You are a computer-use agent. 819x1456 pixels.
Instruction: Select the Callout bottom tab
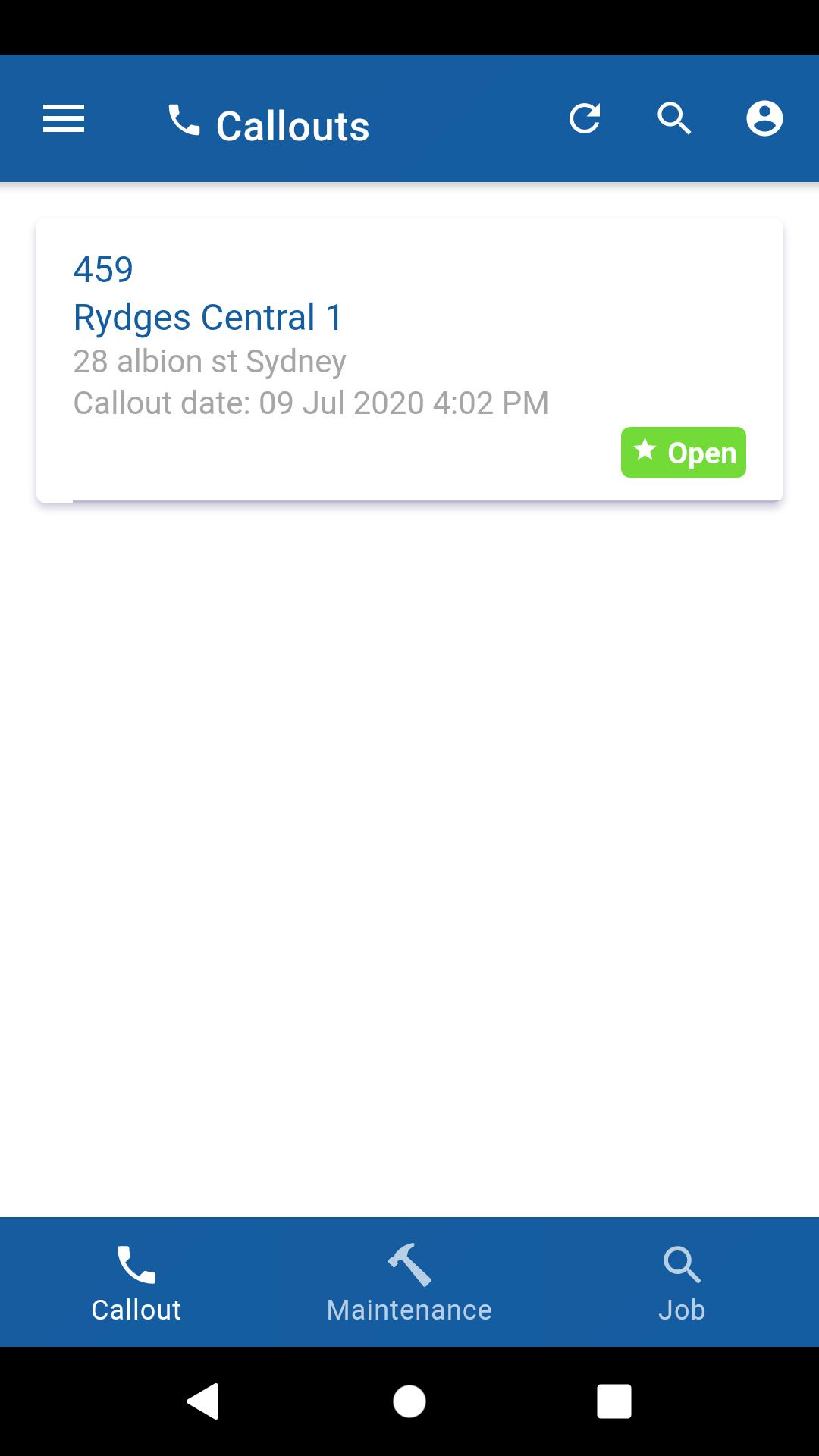pos(136,1282)
